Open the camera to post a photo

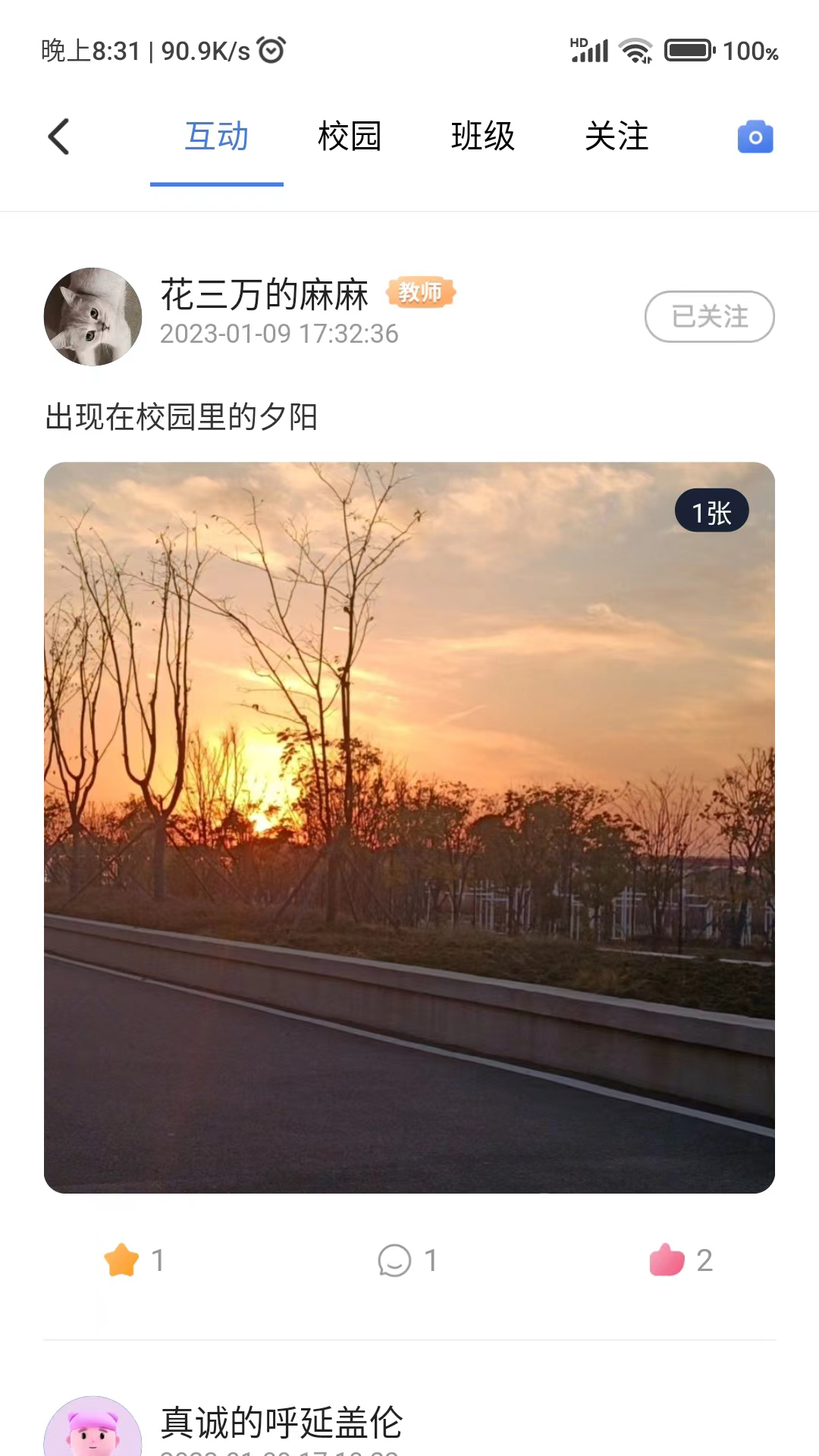755,136
